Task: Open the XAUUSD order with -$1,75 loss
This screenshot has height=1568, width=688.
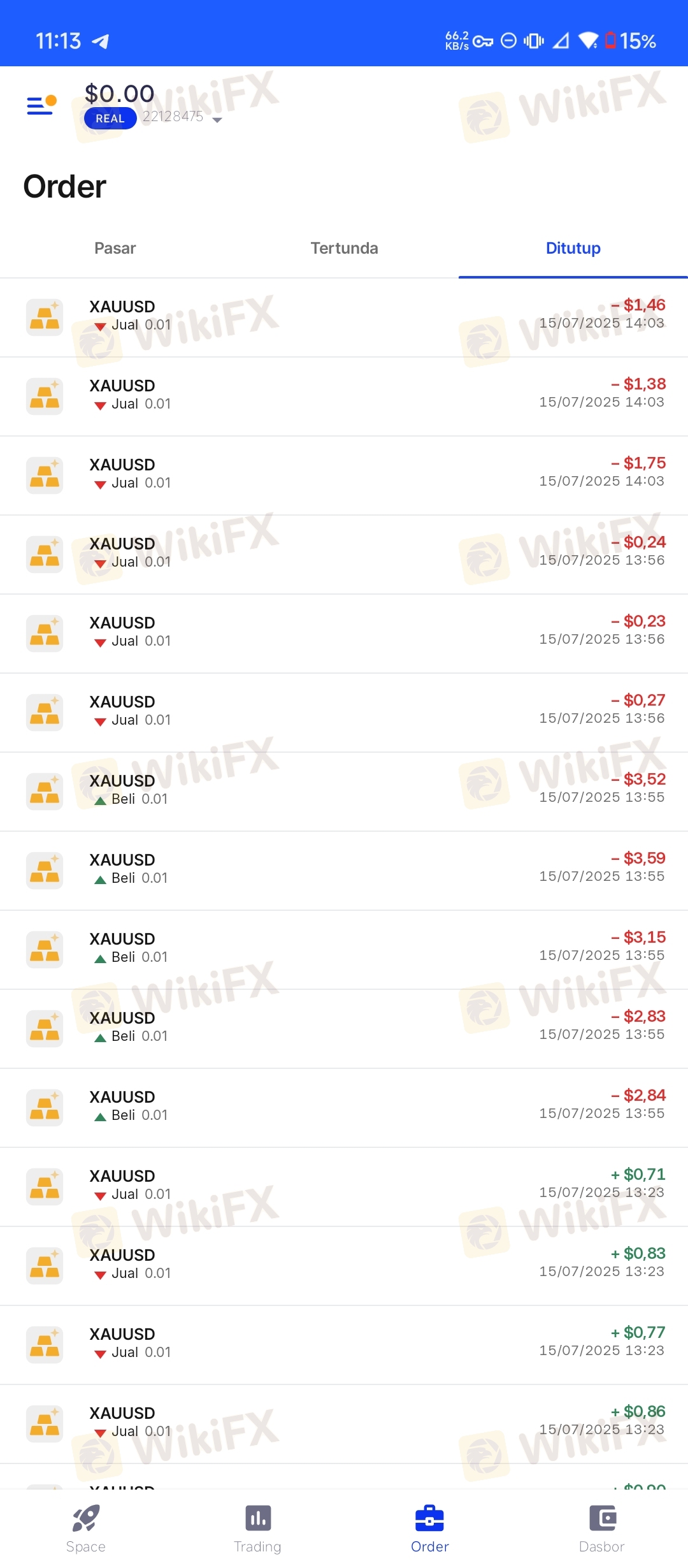Action: click(x=344, y=475)
